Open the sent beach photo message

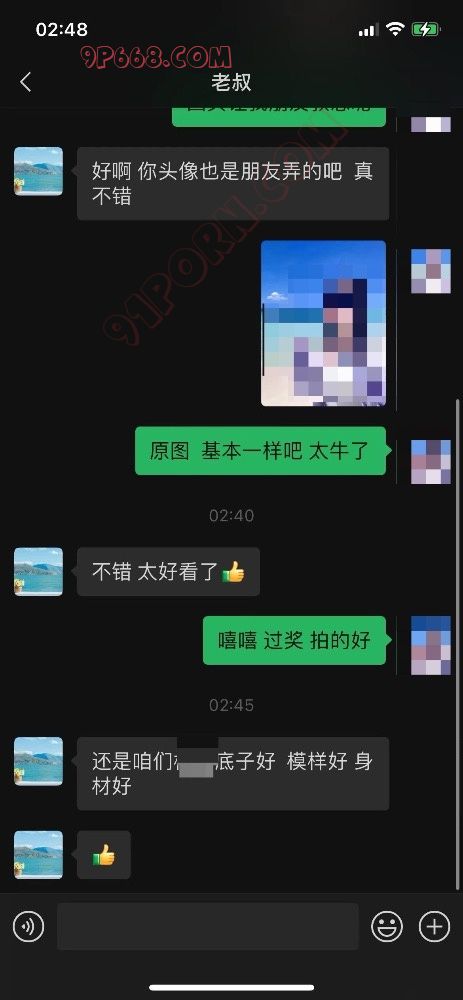323,323
